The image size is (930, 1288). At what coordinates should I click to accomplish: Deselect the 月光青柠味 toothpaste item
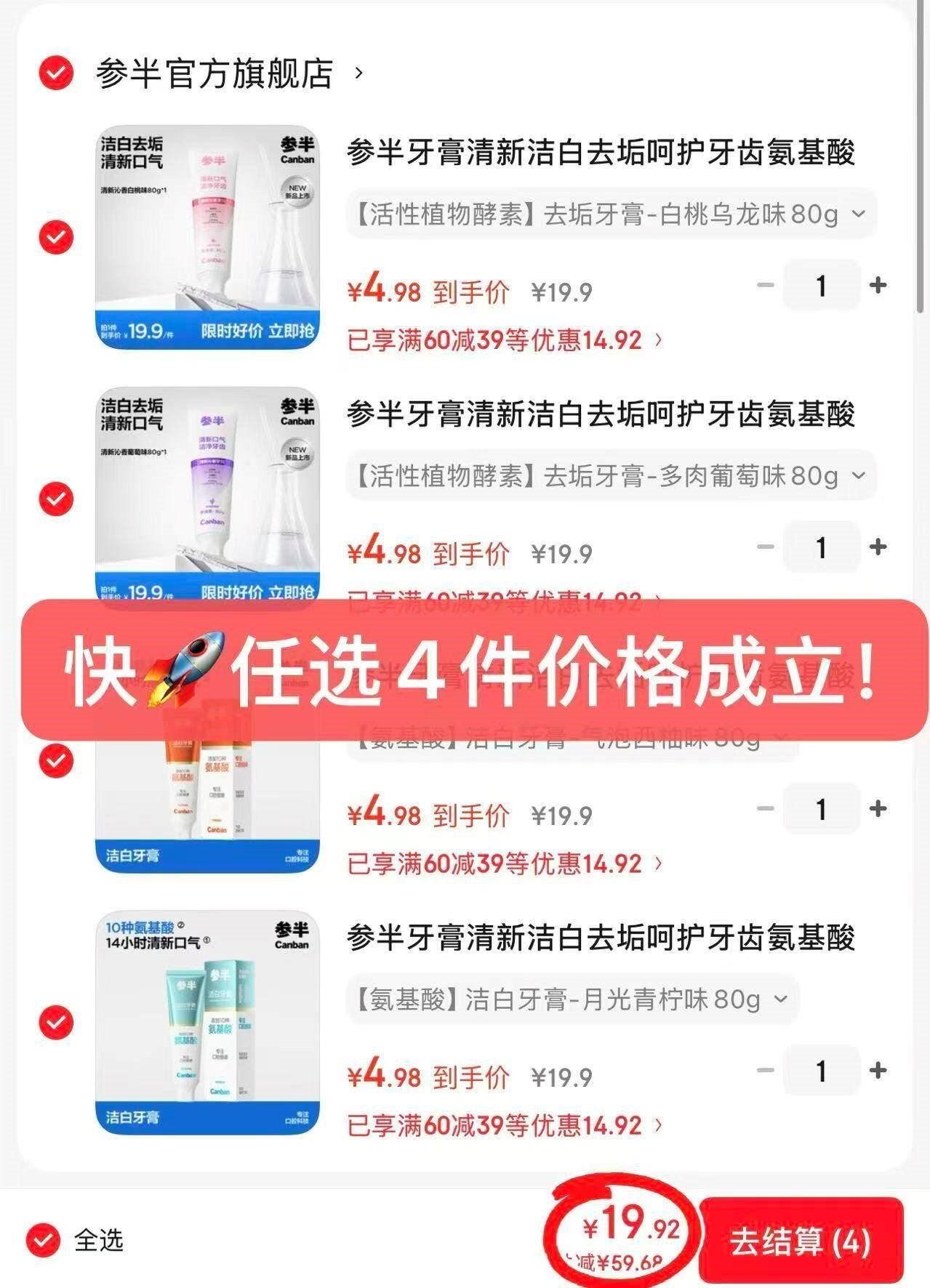[x=56, y=1022]
